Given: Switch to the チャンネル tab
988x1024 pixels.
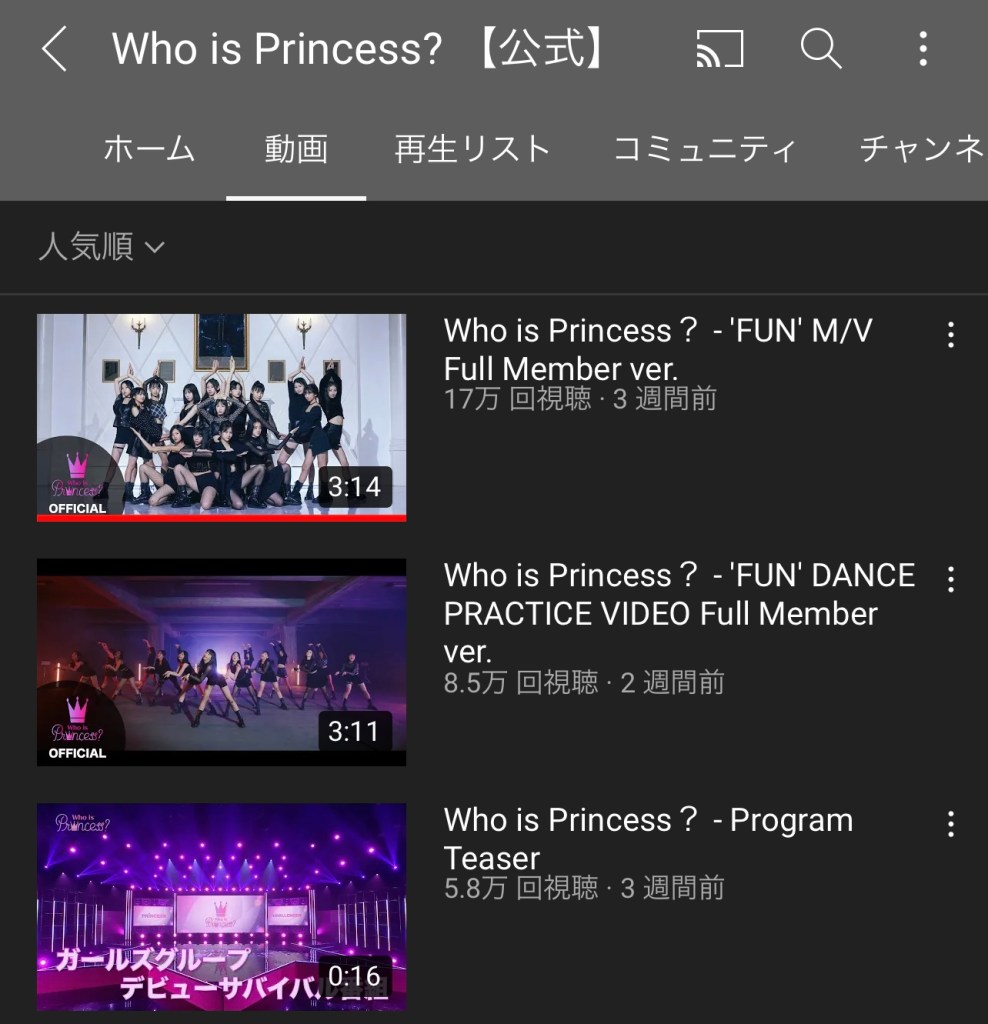Looking at the screenshot, I should pos(922,149).
